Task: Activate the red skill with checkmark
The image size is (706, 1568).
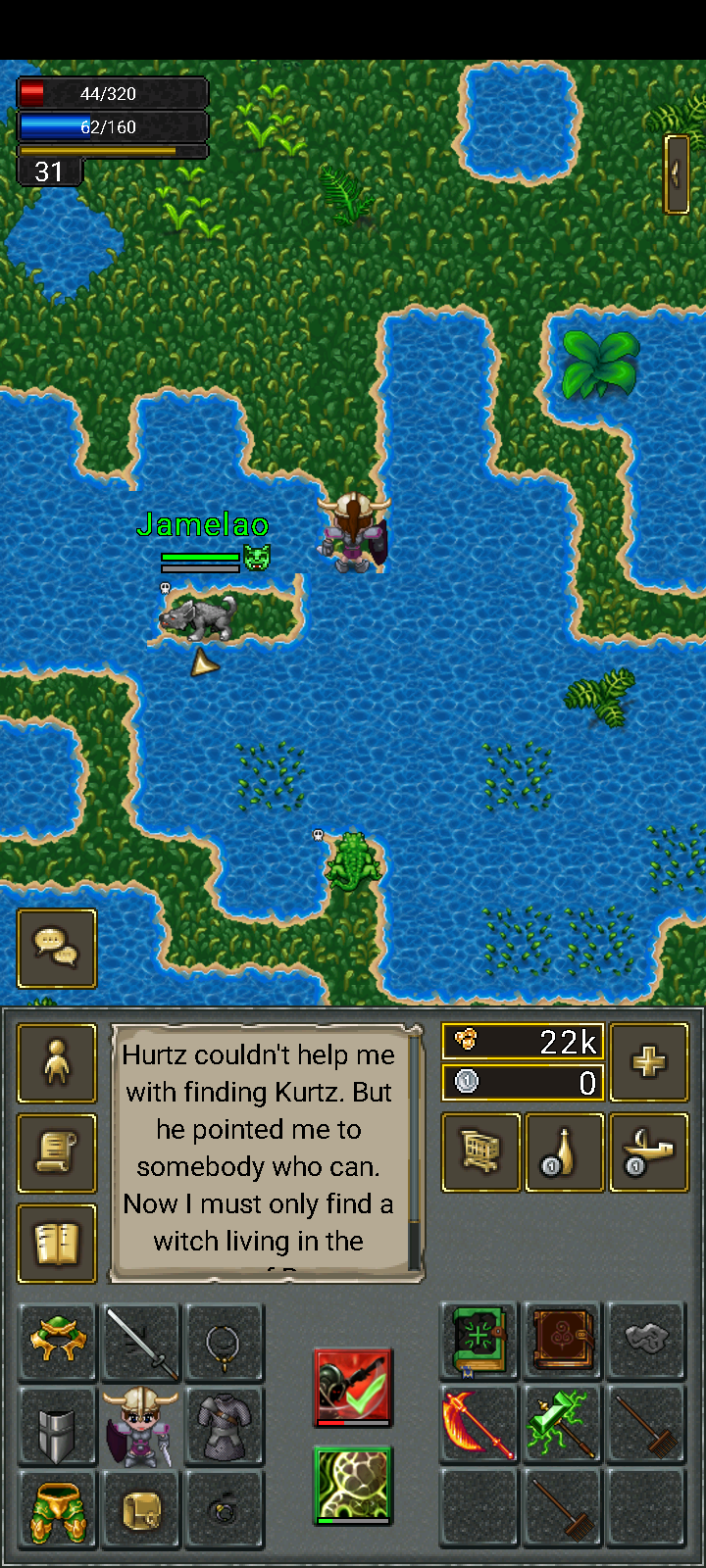Action: [353, 1387]
